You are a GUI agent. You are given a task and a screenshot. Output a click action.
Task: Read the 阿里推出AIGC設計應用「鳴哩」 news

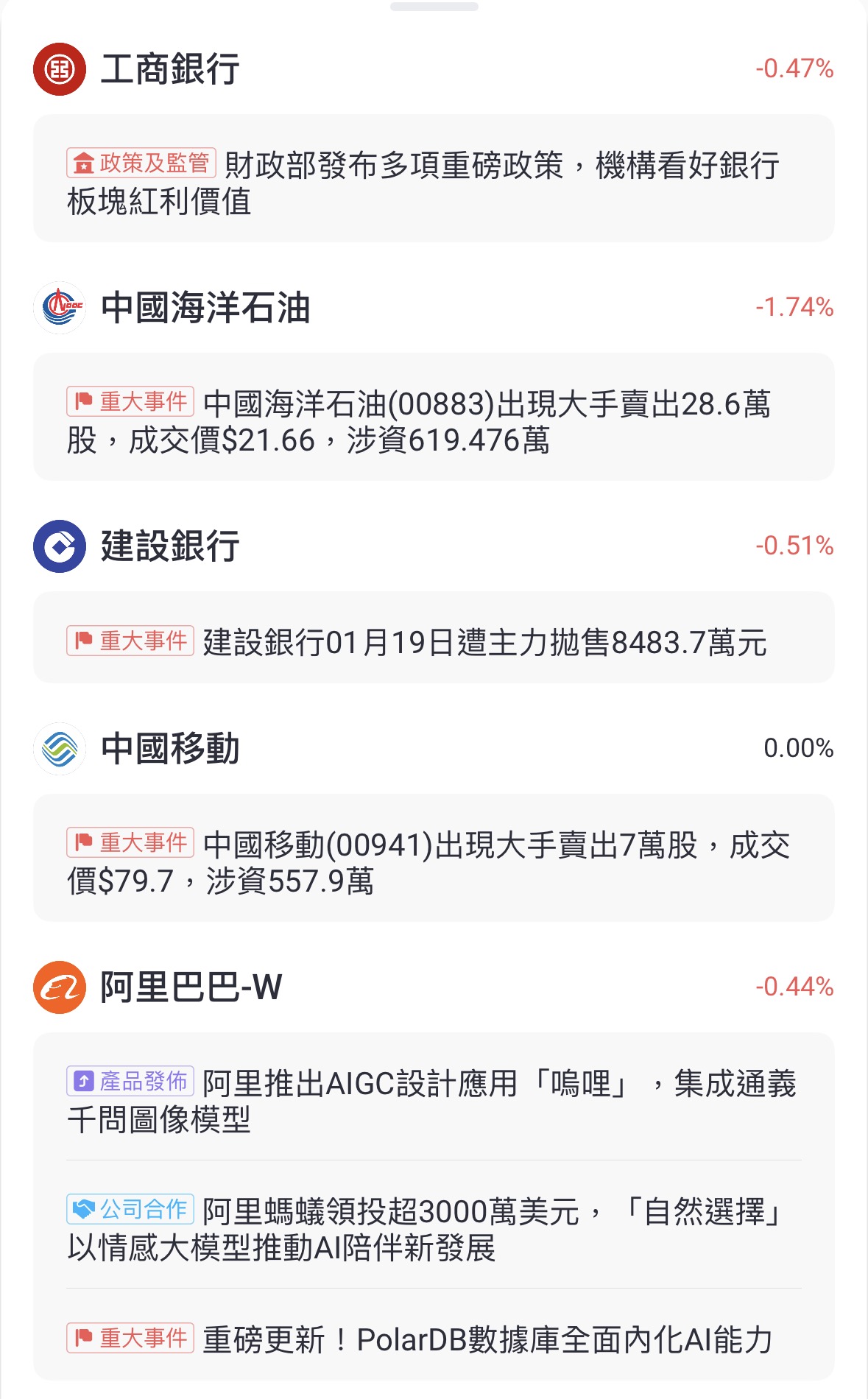[x=433, y=1101]
